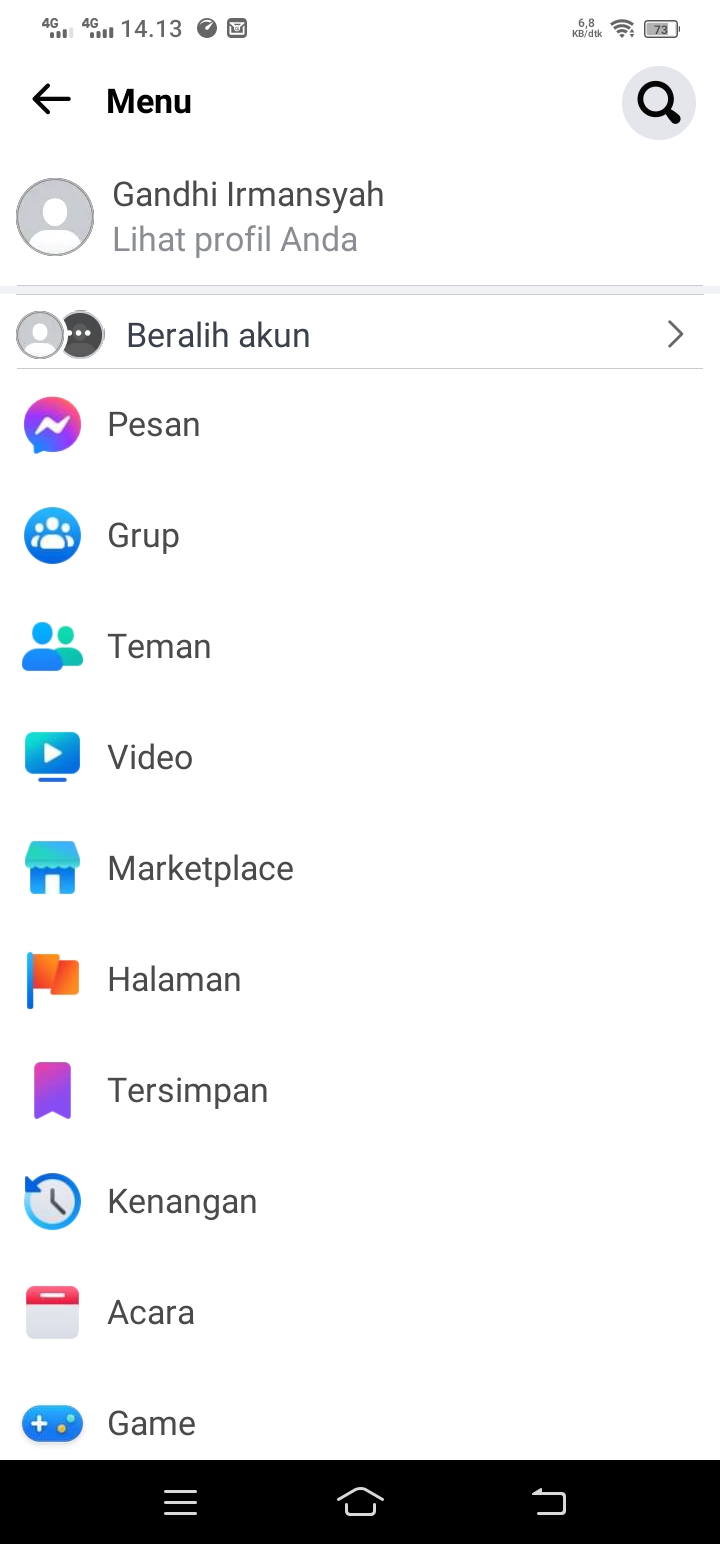
Task: Open Kenangan memories
Action: [x=182, y=1202]
